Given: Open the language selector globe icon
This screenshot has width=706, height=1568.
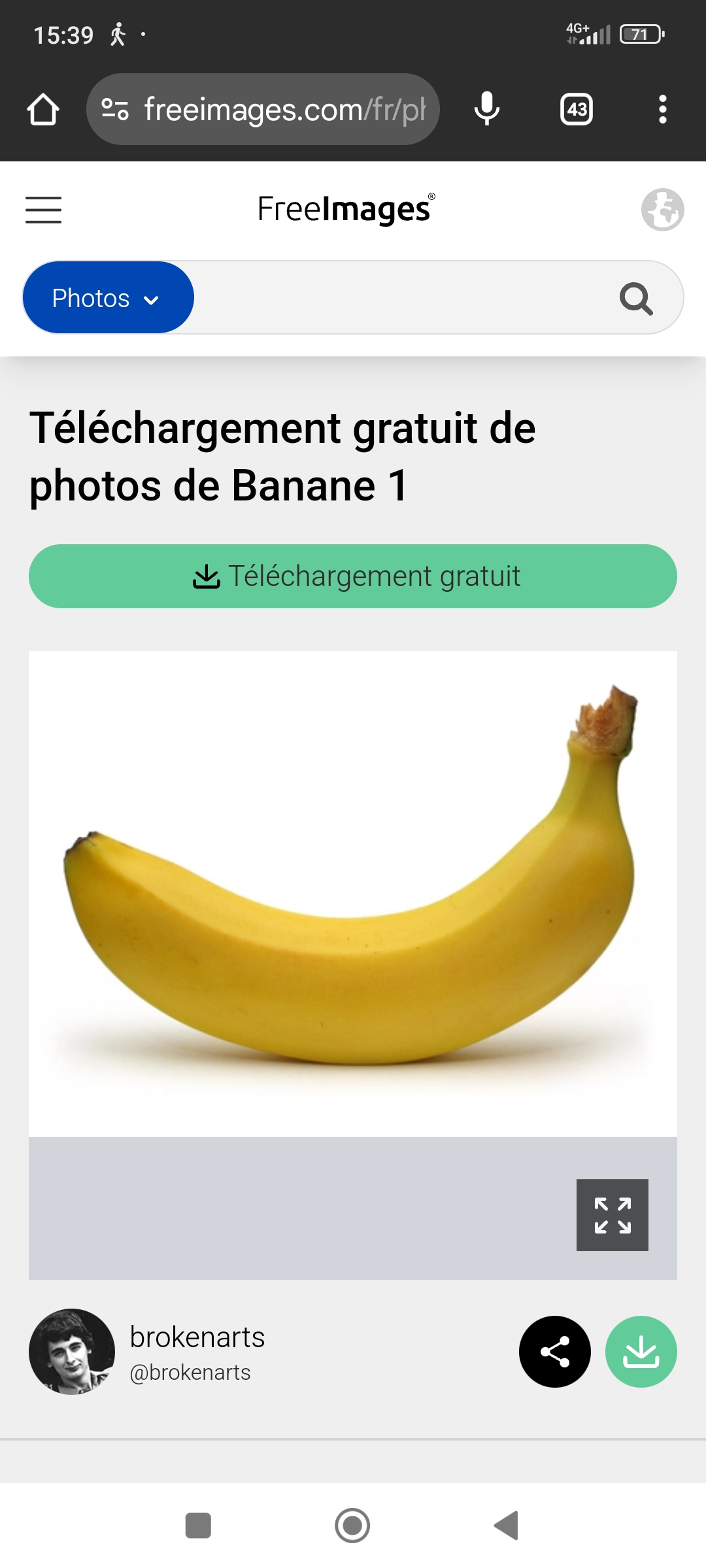Looking at the screenshot, I should pos(662,210).
